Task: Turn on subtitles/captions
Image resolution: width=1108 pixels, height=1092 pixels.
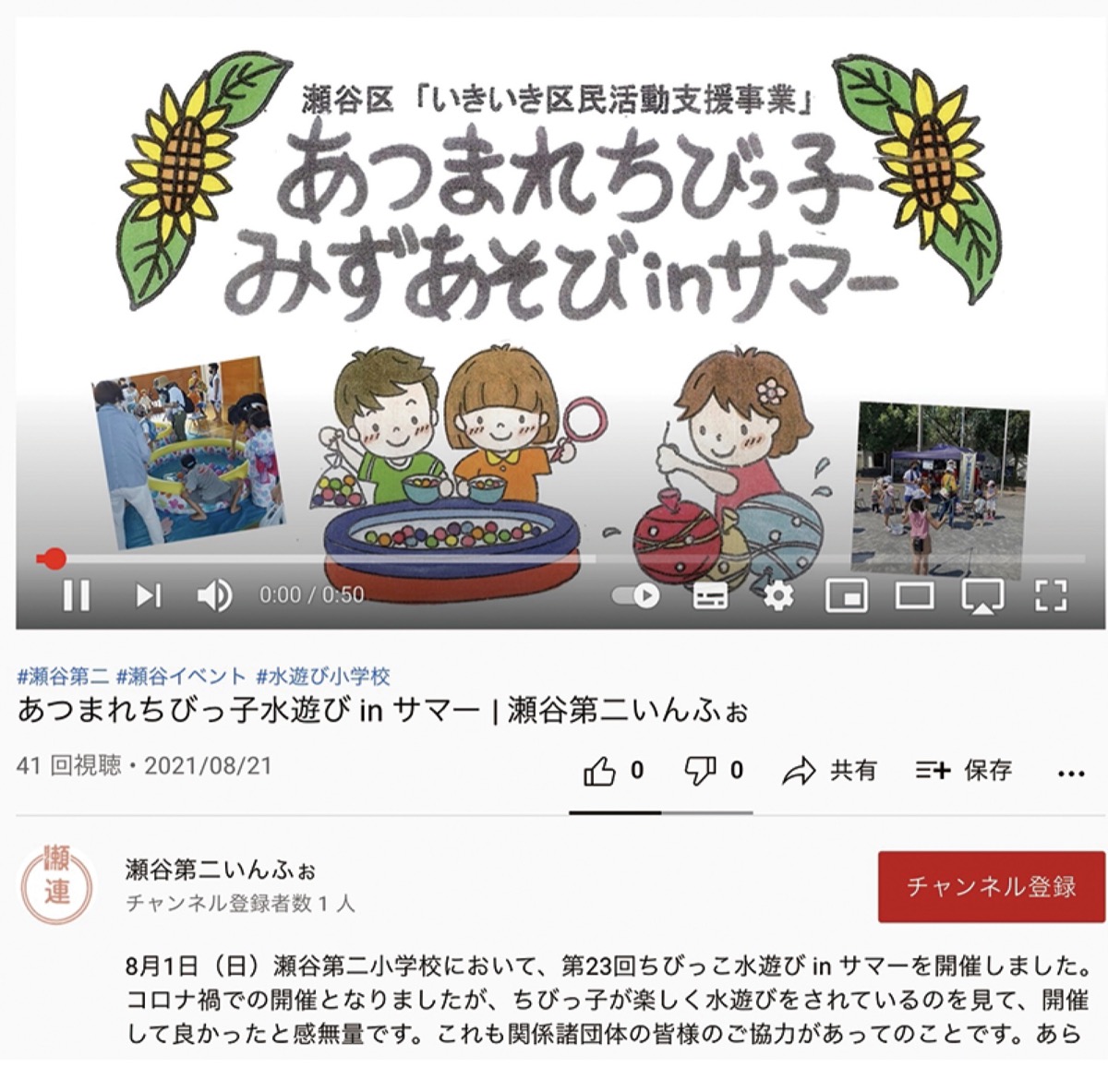Action: click(x=709, y=596)
